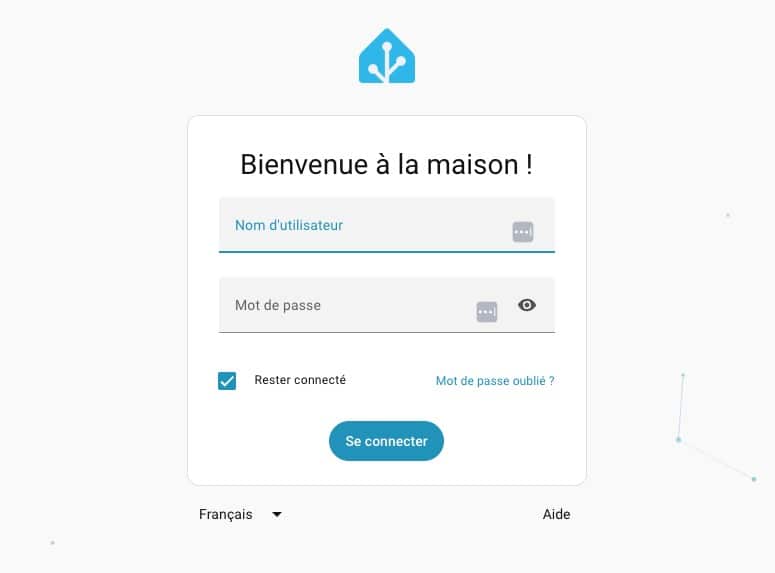Show the password with the eye icon
The height and width of the screenshot is (573, 775).
click(527, 306)
